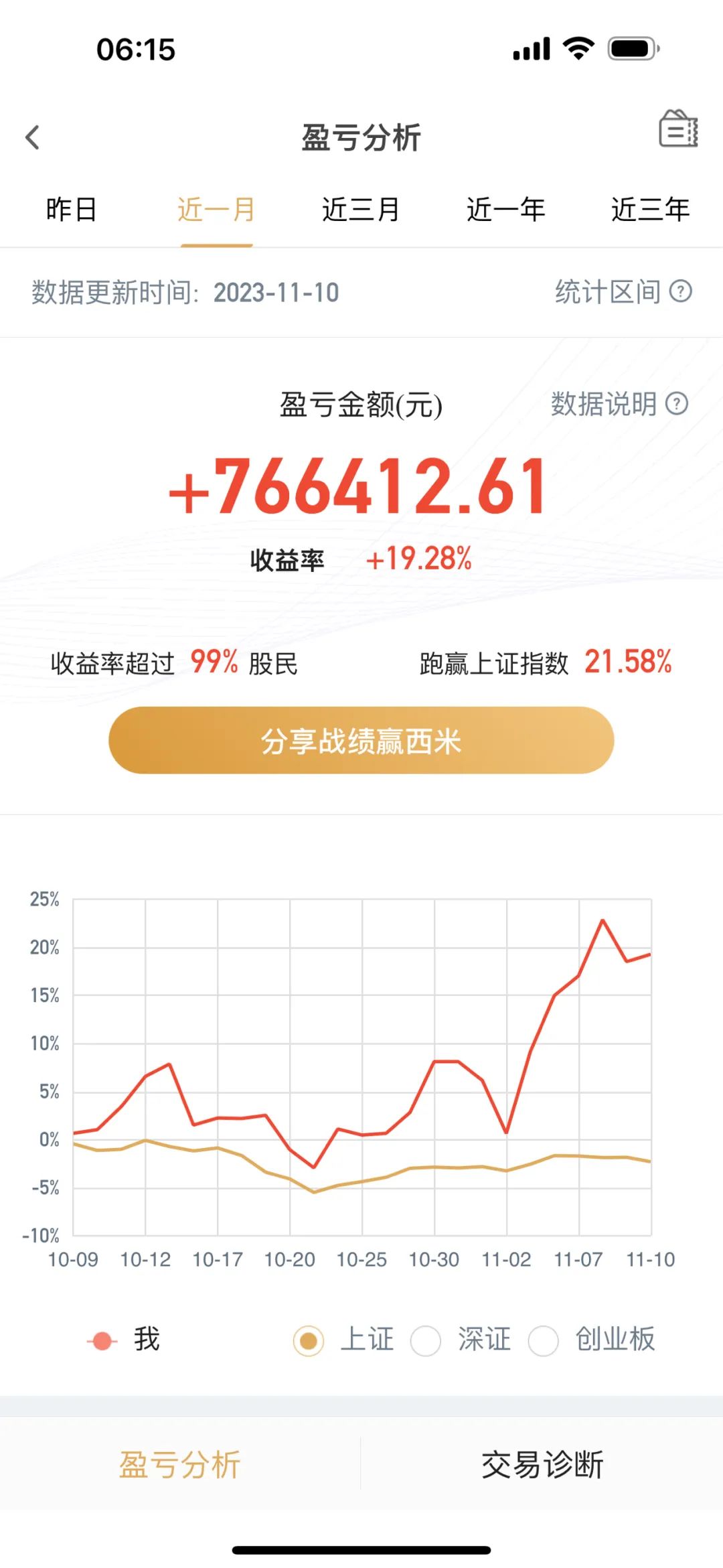Switch to 交易诊断 bottom tab
Viewport: 723px width, 1568px height.
[542, 1464]
